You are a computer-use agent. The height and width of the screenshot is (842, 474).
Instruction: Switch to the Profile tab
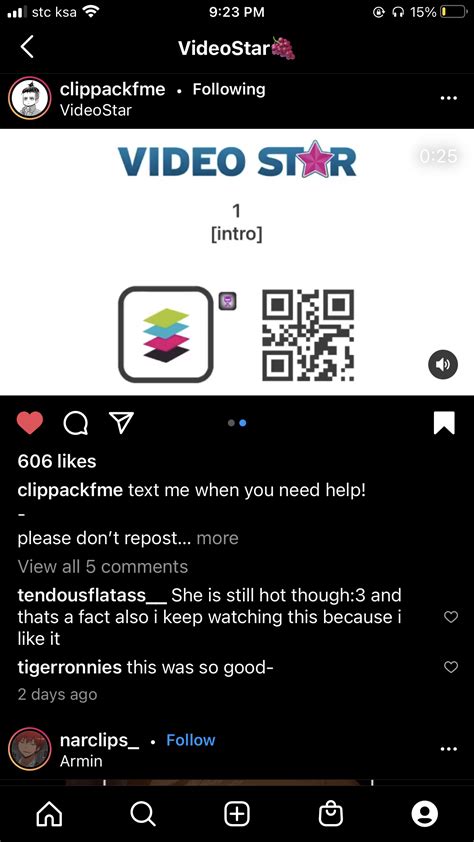click(425, 814)
